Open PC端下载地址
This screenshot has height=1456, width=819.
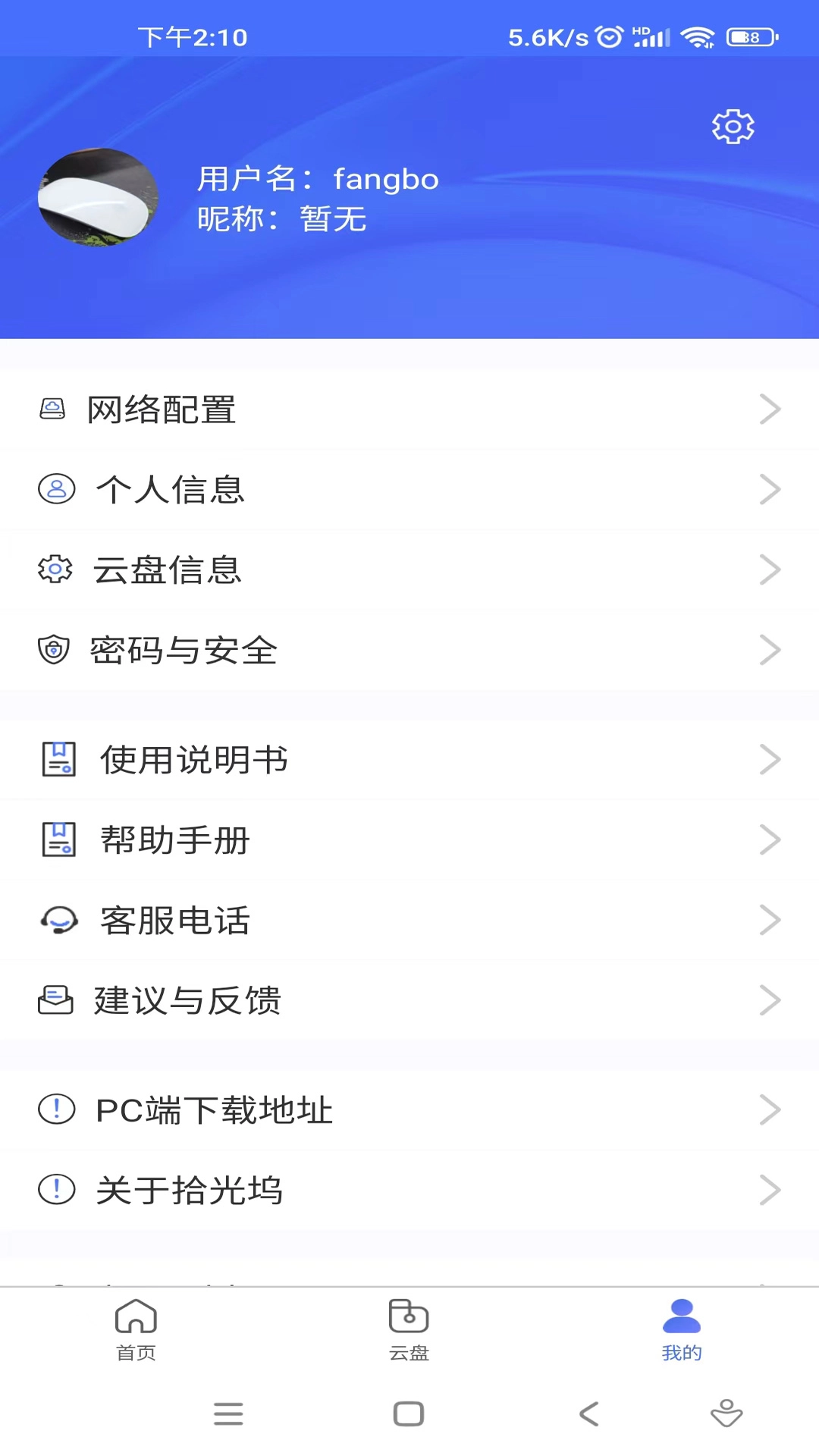409,1110
